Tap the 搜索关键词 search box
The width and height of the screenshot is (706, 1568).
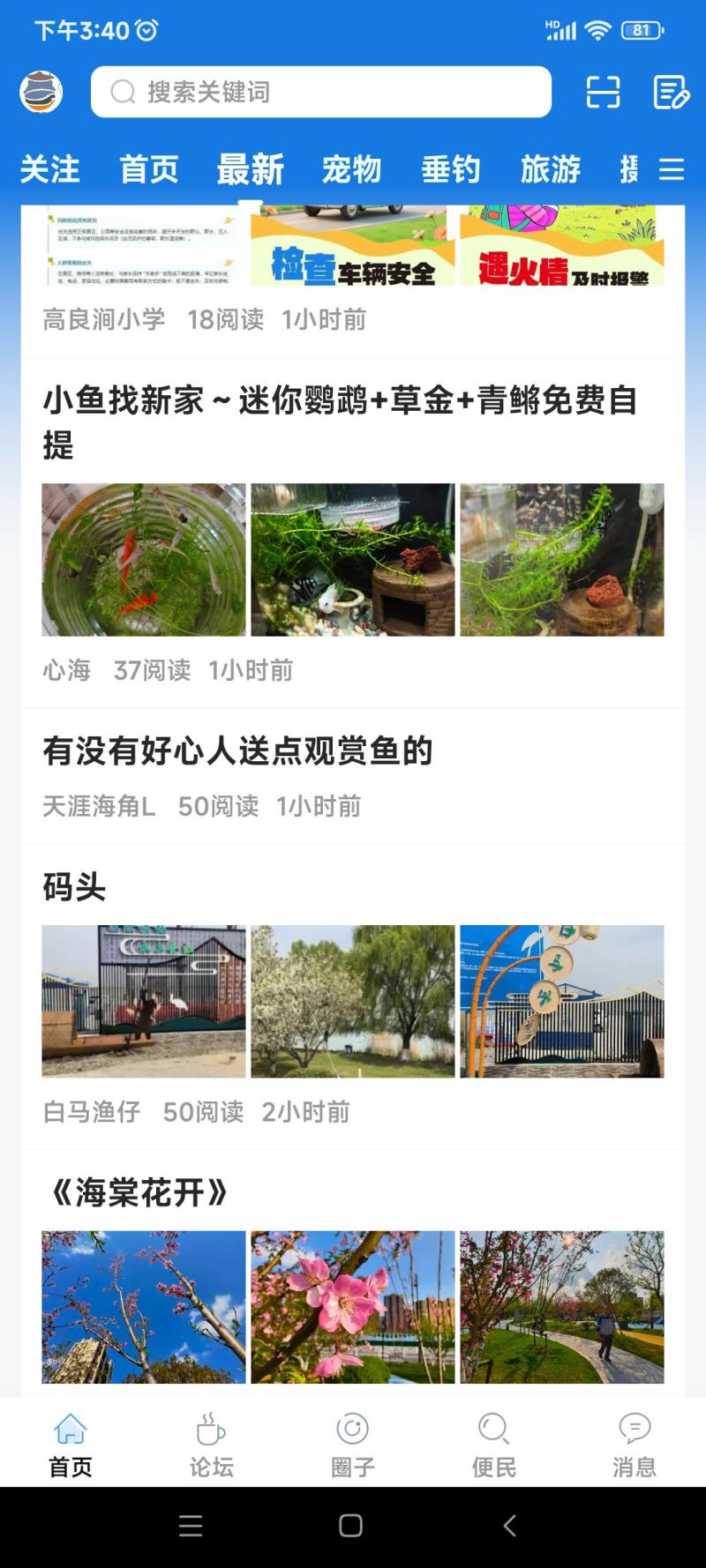(320, 92)
